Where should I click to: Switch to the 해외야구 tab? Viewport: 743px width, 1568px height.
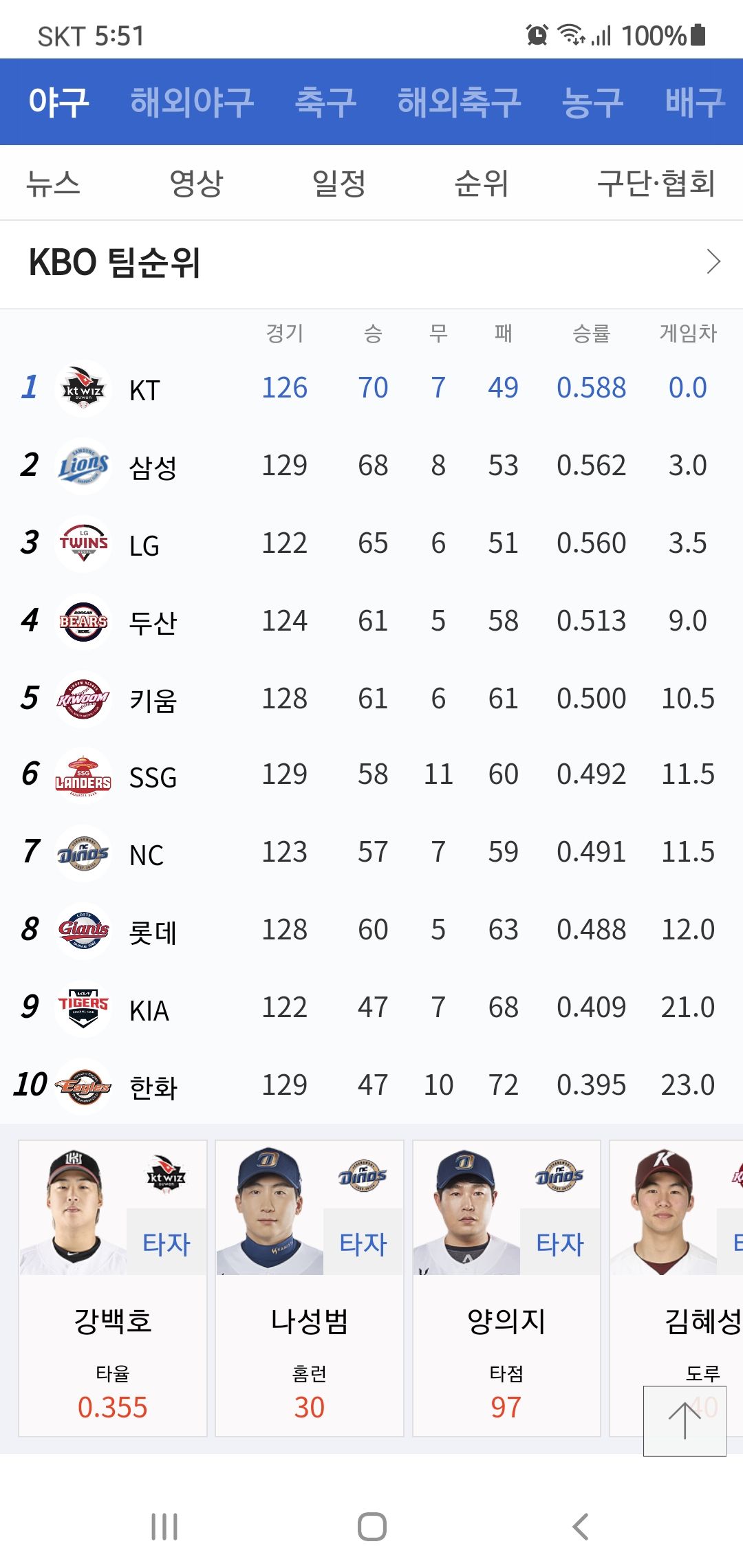click(192, 102)
